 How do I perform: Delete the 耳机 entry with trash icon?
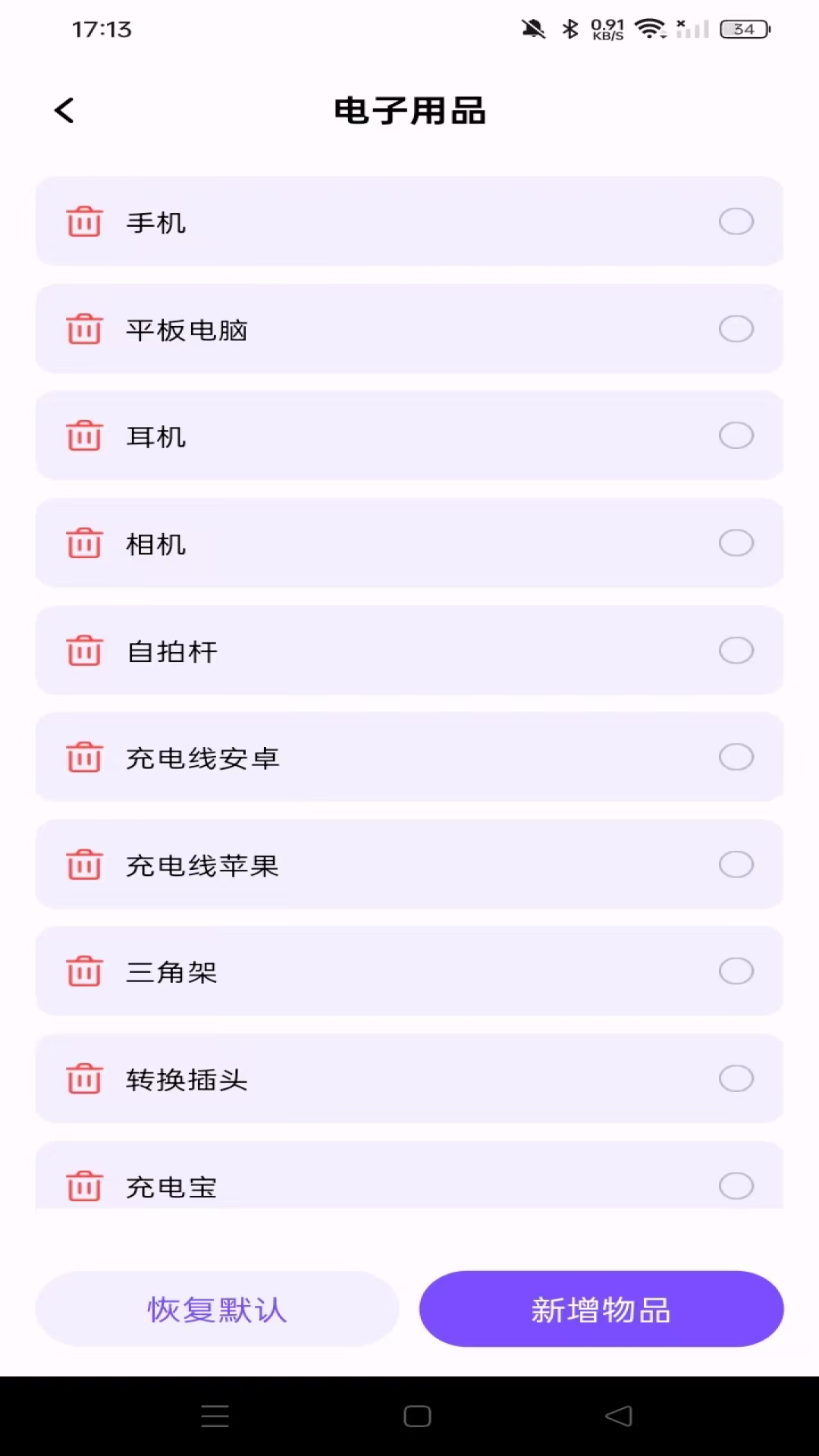84,436
